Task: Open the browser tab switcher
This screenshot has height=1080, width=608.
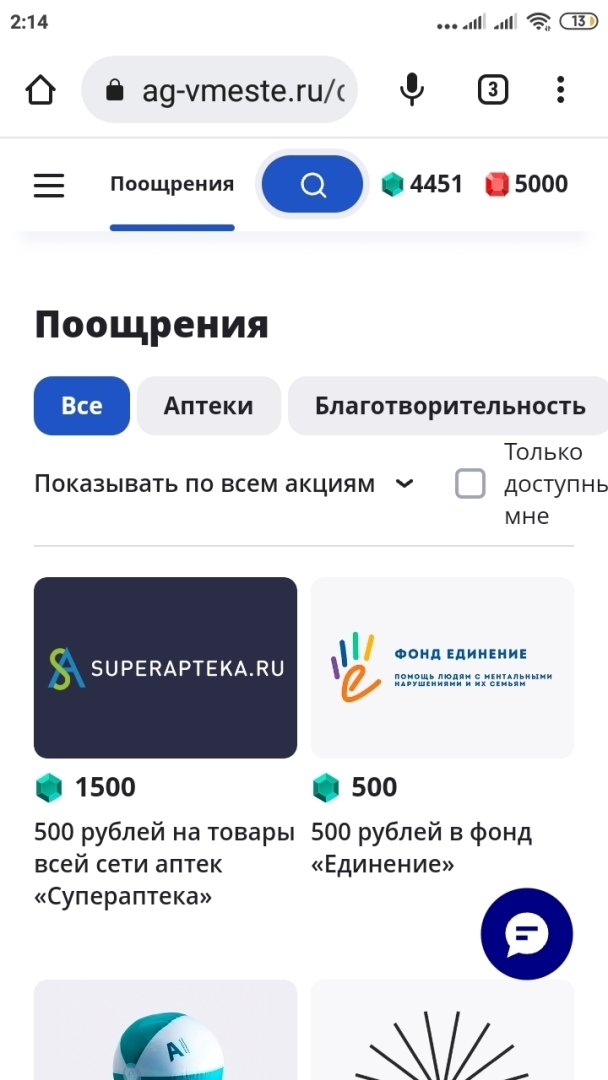Action: [x=492, y=90]
